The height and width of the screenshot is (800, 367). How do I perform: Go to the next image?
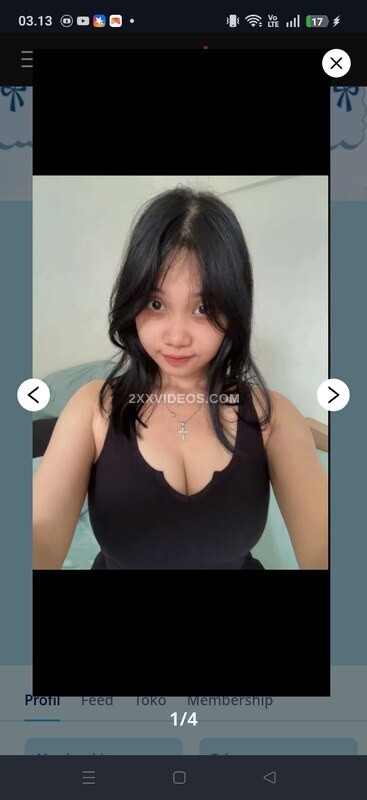point(333,394)
